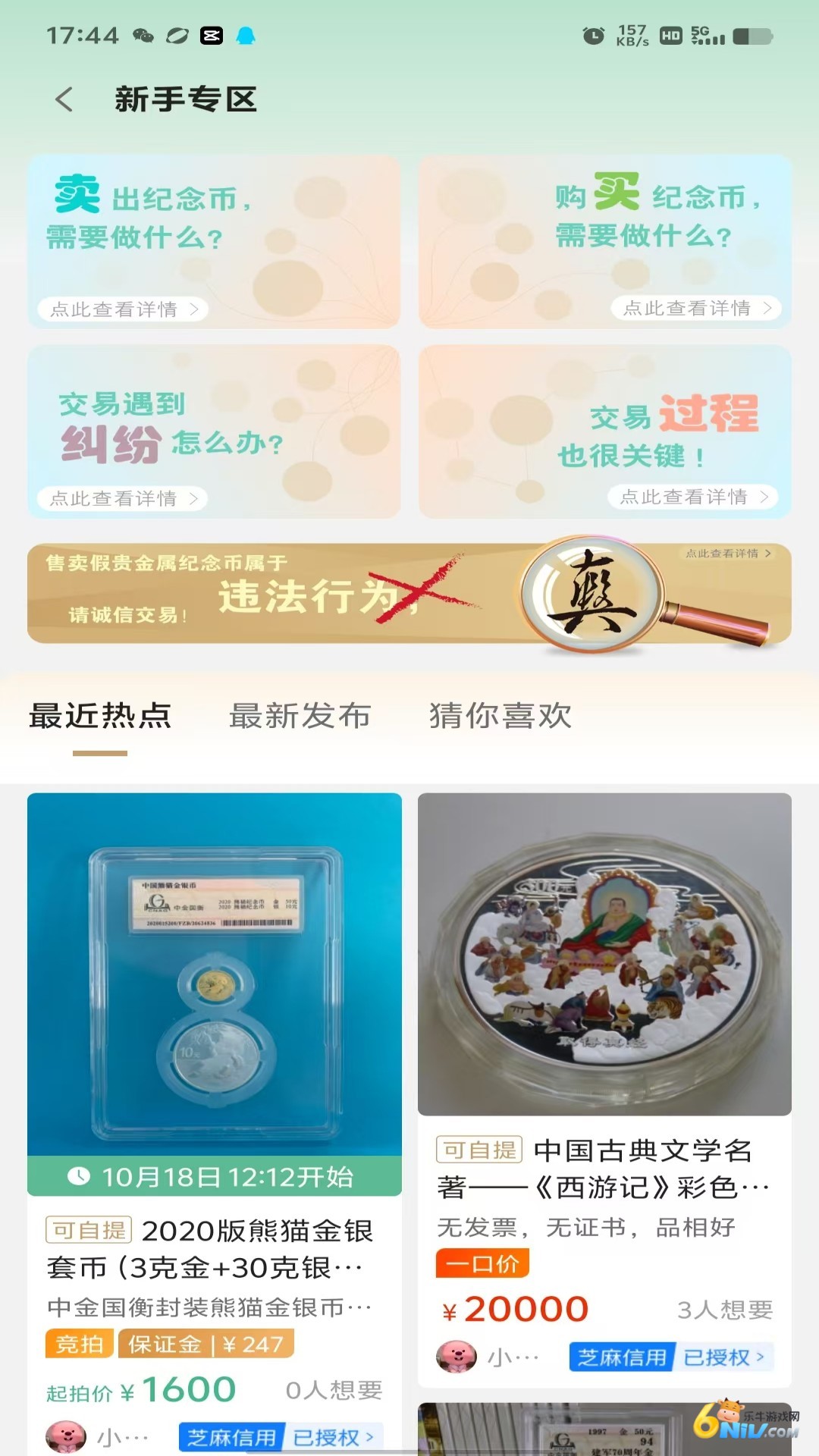The image size is (819, 1456).
Task: Switch to the 猜你喜欢 tab
Action: pyautogui.click(x=500, y=716)
